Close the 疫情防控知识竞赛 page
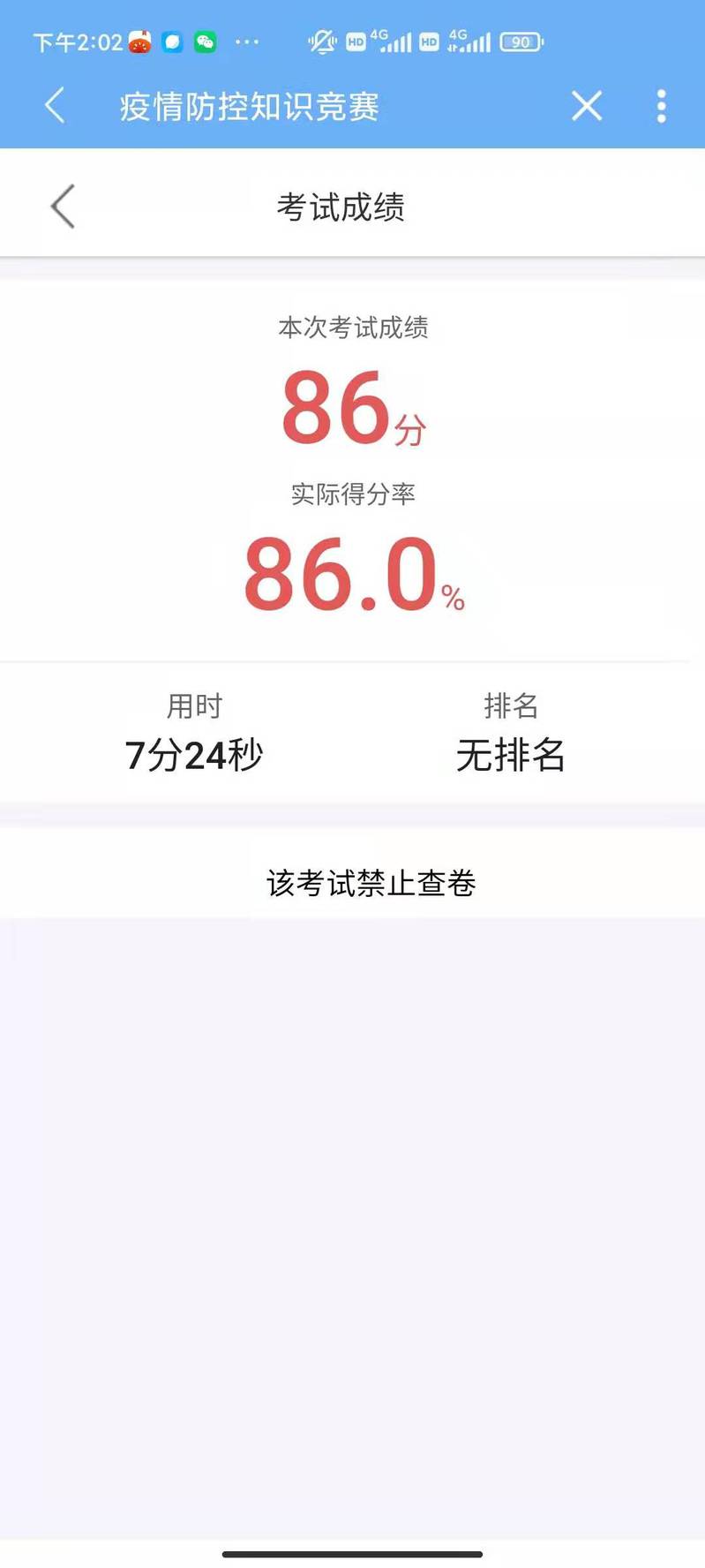This screenshot has width=705, height=1568. [587, 106]
